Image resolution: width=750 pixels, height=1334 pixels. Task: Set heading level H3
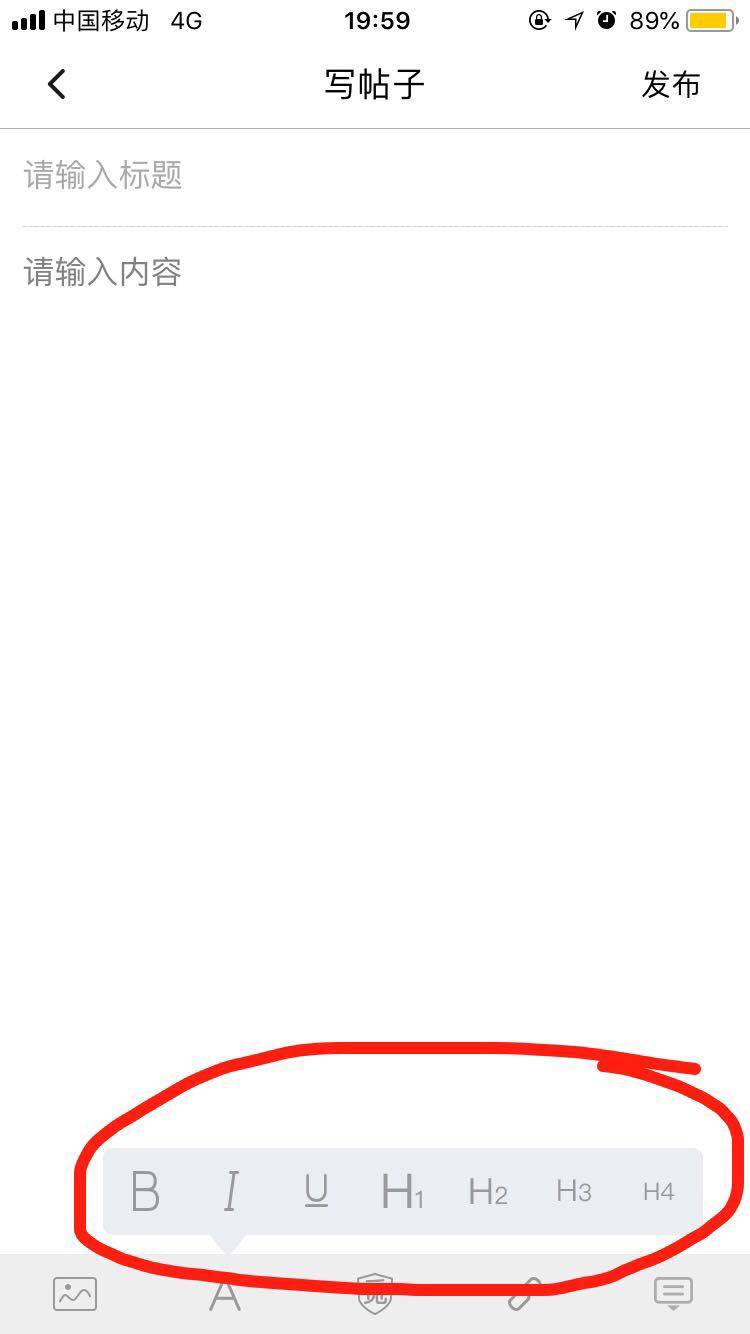click(x=574, y=1191)
